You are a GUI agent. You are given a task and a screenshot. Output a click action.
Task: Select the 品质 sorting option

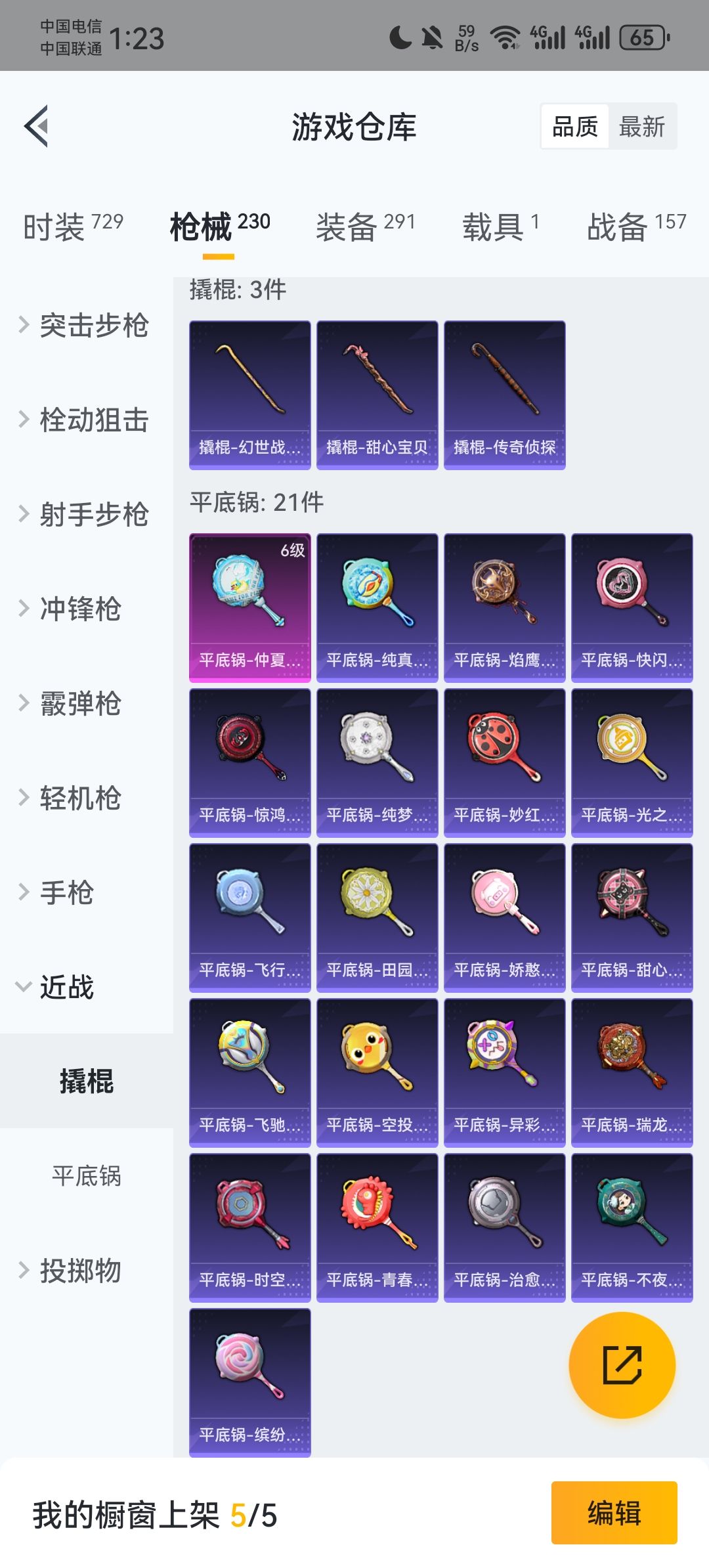(575, 126)
